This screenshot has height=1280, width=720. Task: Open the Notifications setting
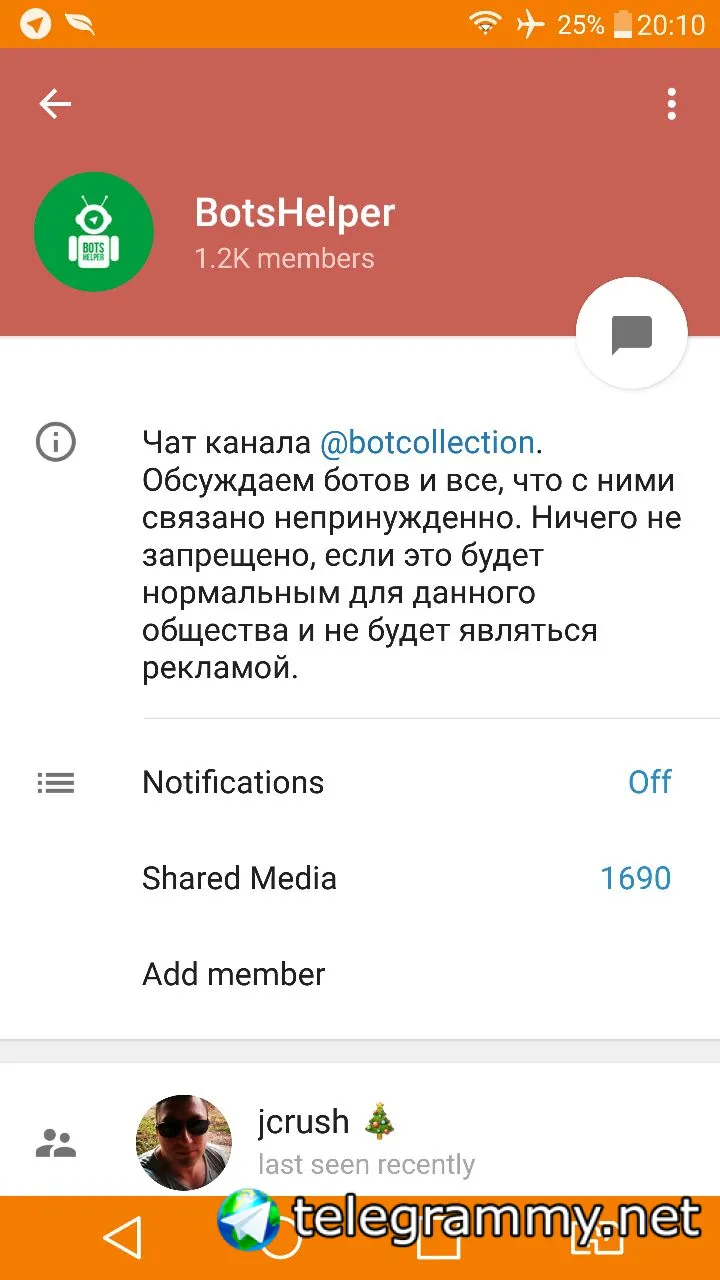(400, 782)
